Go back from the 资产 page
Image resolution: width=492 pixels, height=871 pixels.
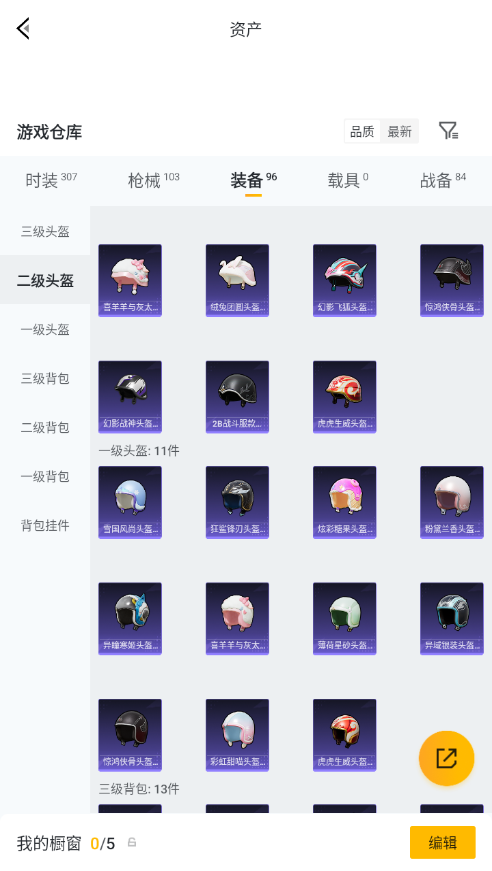(23, 28)
